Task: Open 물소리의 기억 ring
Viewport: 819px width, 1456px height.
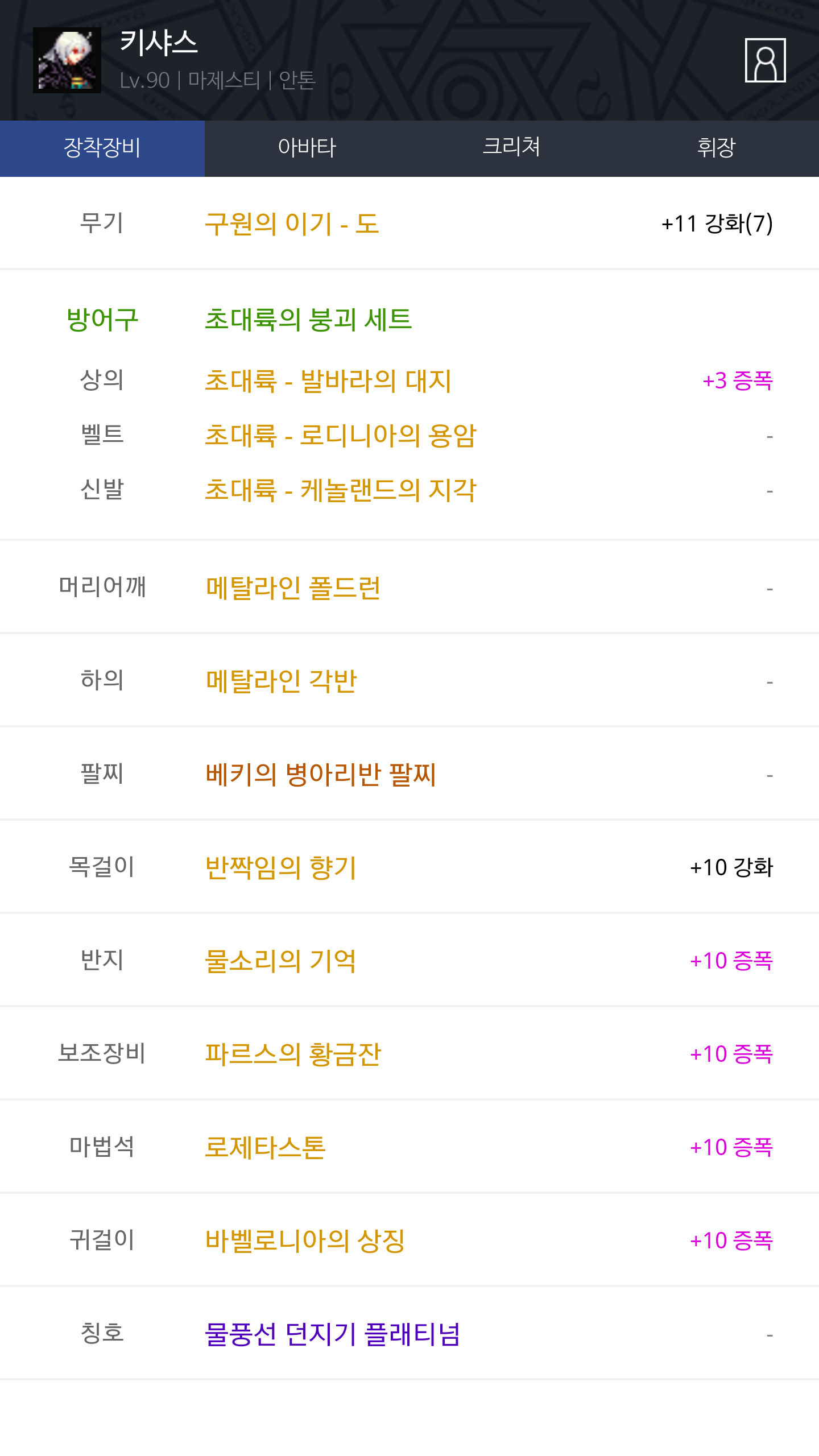Action: (281, 961)
